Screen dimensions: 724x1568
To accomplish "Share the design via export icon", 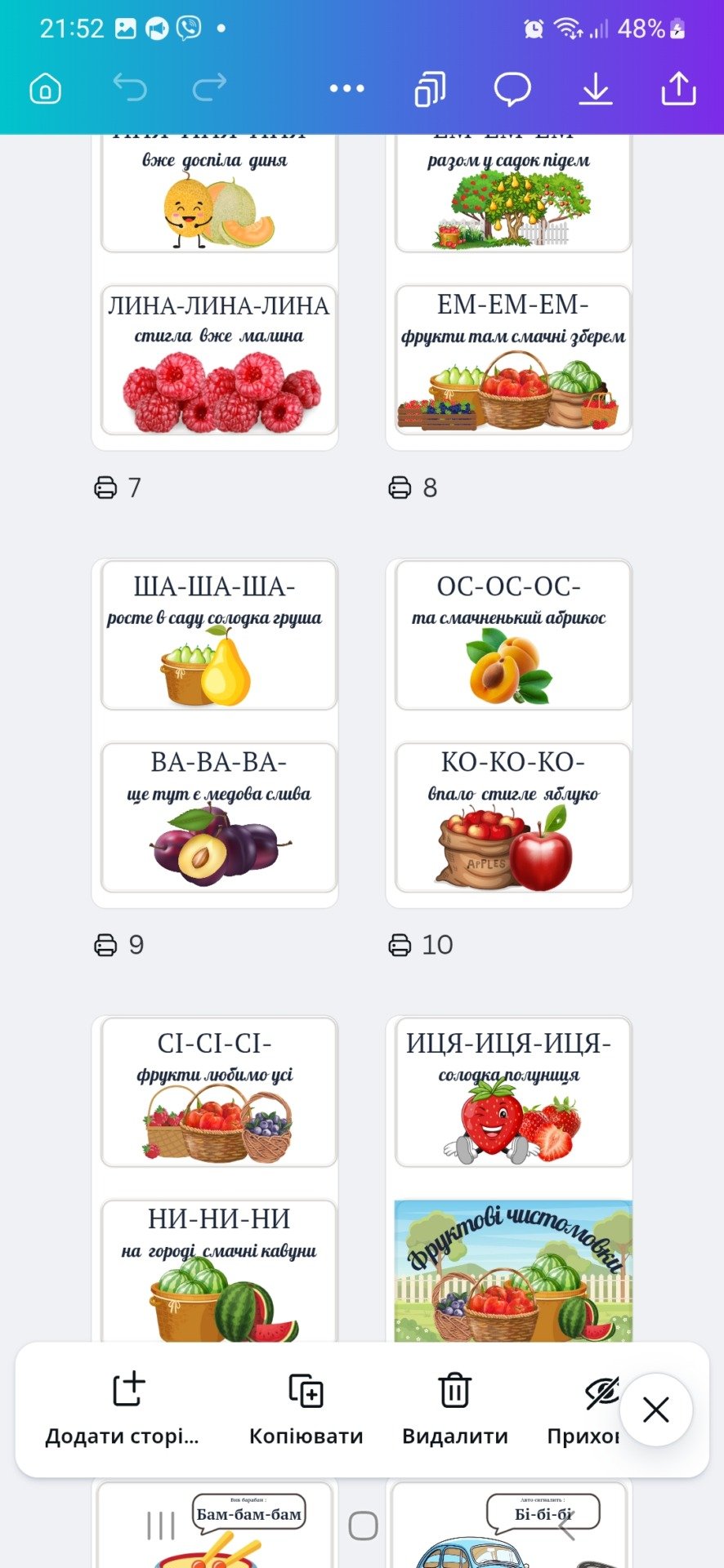I will pos(678,88).
